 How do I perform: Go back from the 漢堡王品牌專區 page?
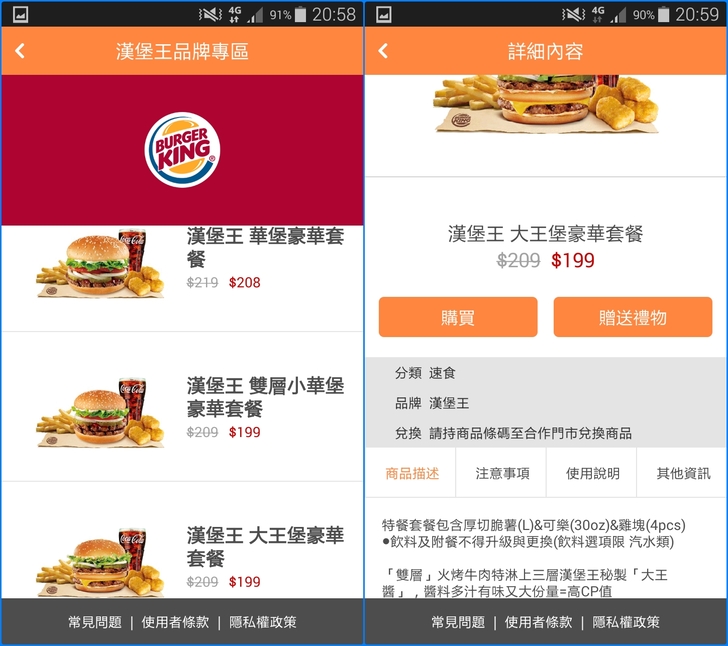[20, 51]
